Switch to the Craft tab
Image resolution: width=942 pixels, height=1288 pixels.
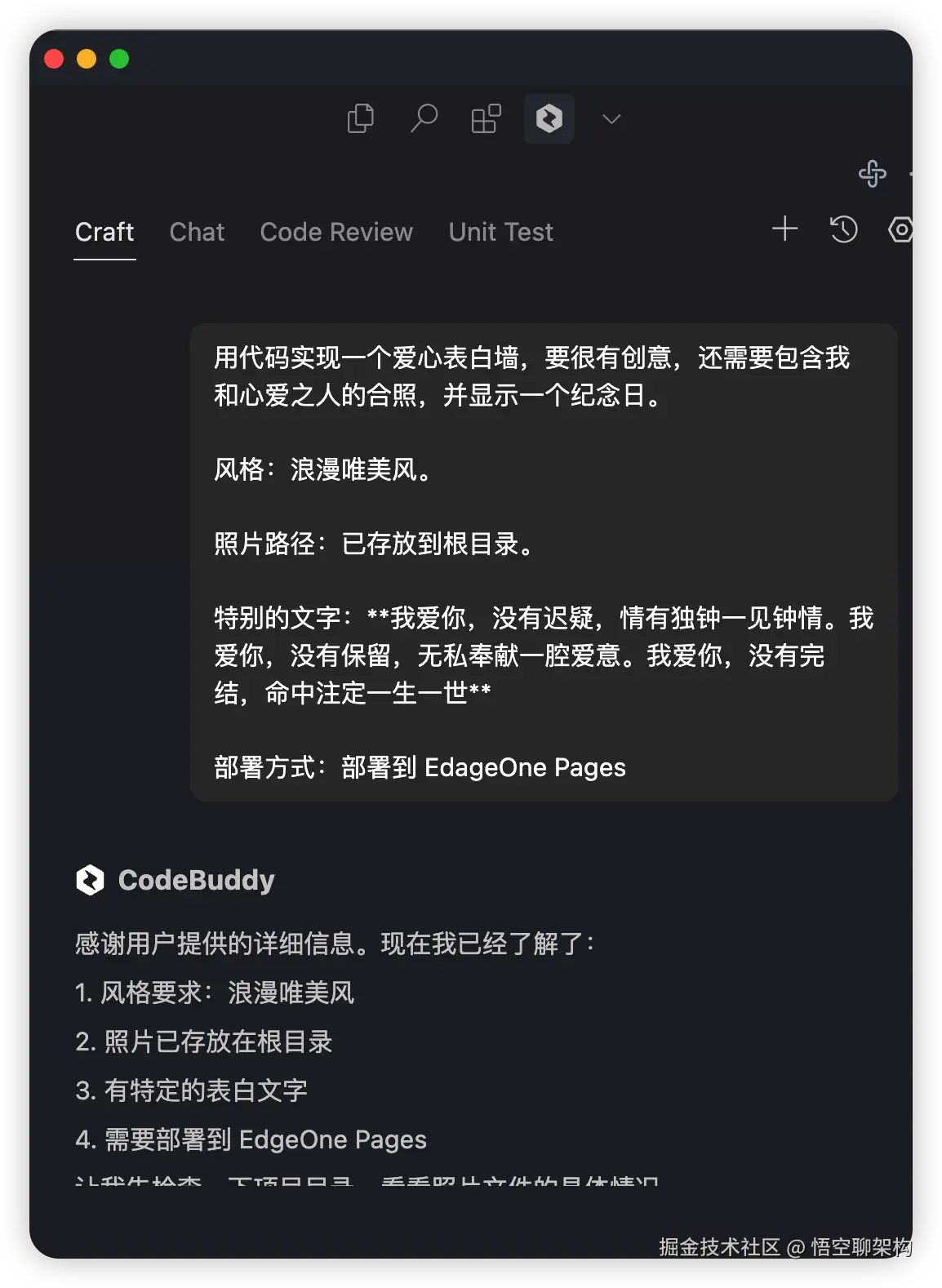tap(104, 232)
